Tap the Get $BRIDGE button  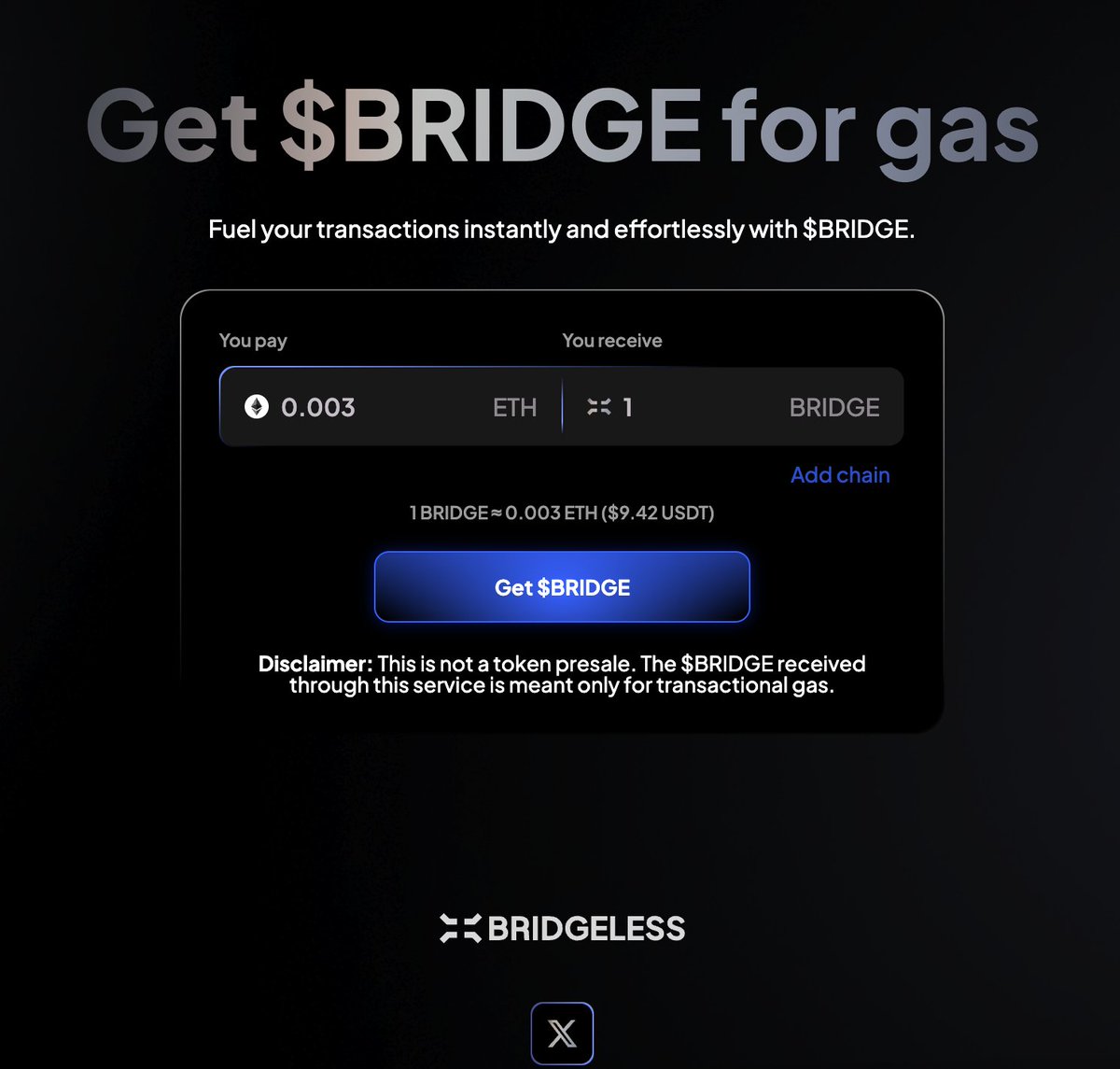click(562, 587)
